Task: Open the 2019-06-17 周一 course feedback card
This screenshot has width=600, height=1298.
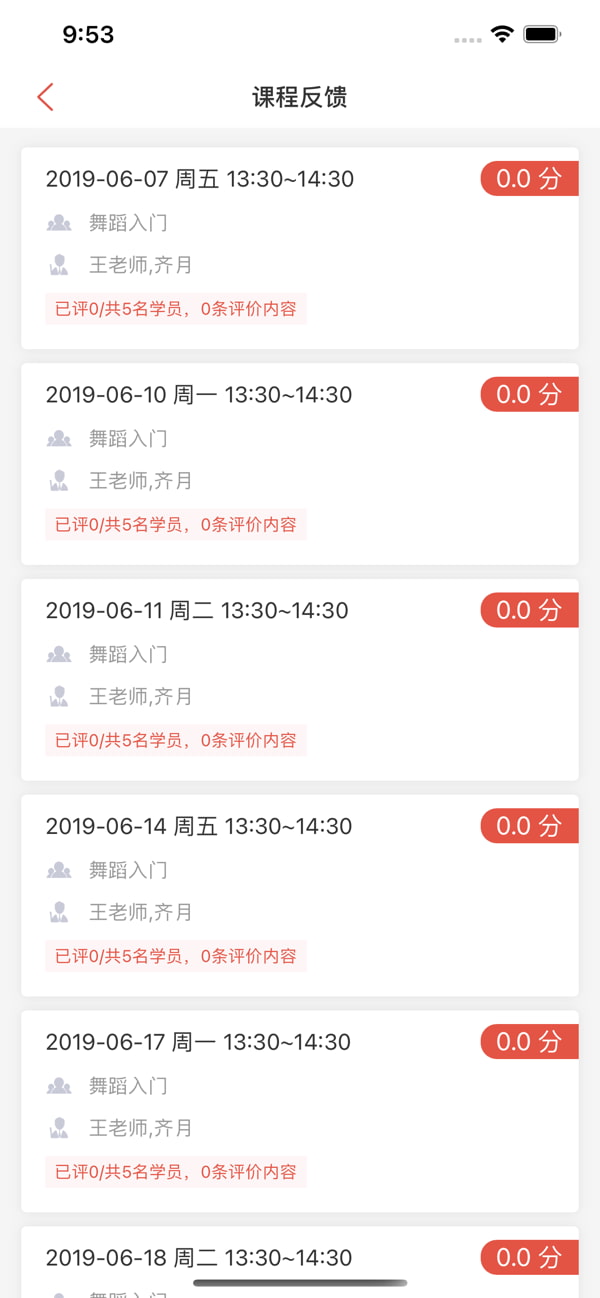Action: [x=300, y=1112]
